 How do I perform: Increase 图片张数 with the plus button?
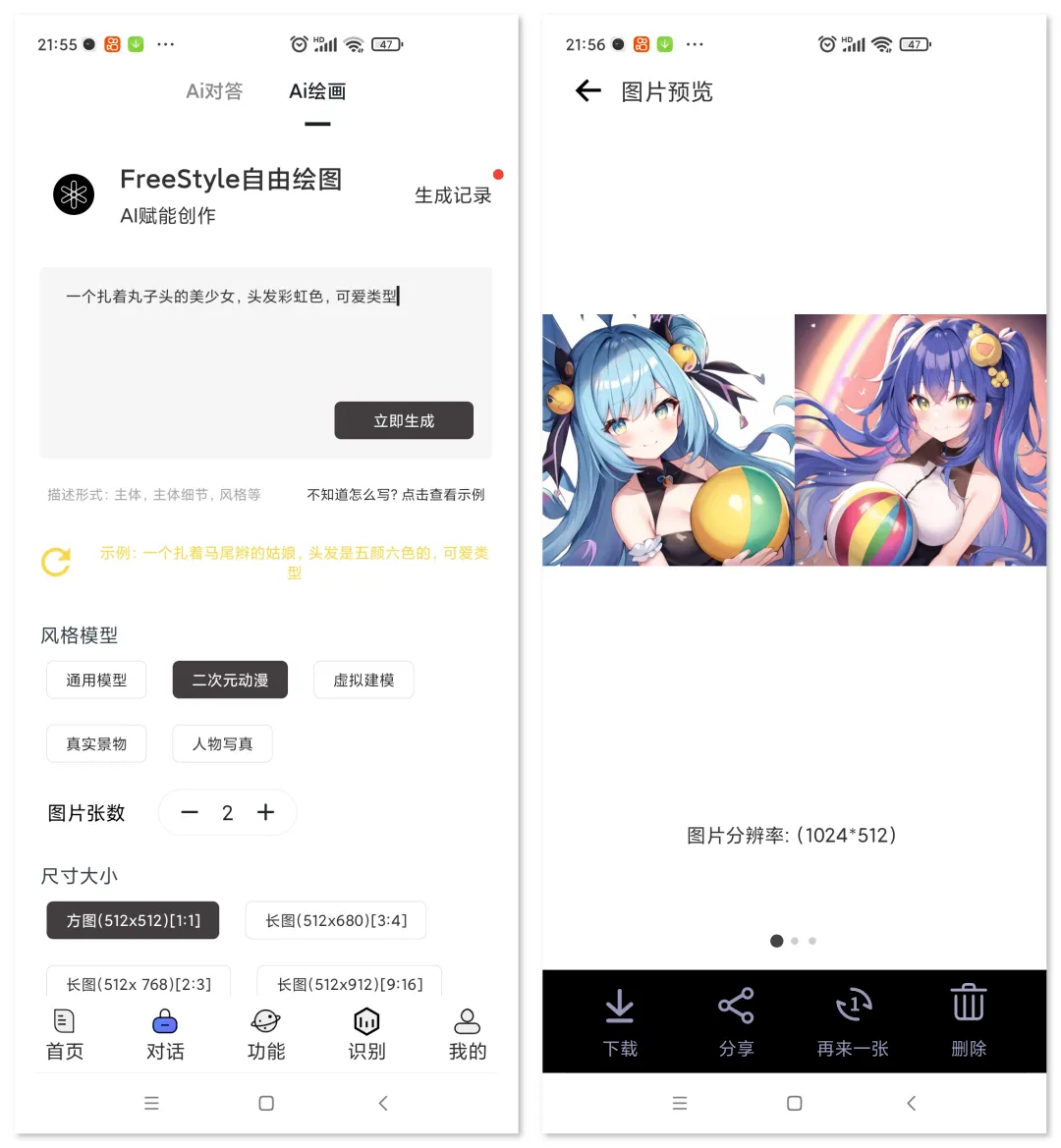click(265, 812)
